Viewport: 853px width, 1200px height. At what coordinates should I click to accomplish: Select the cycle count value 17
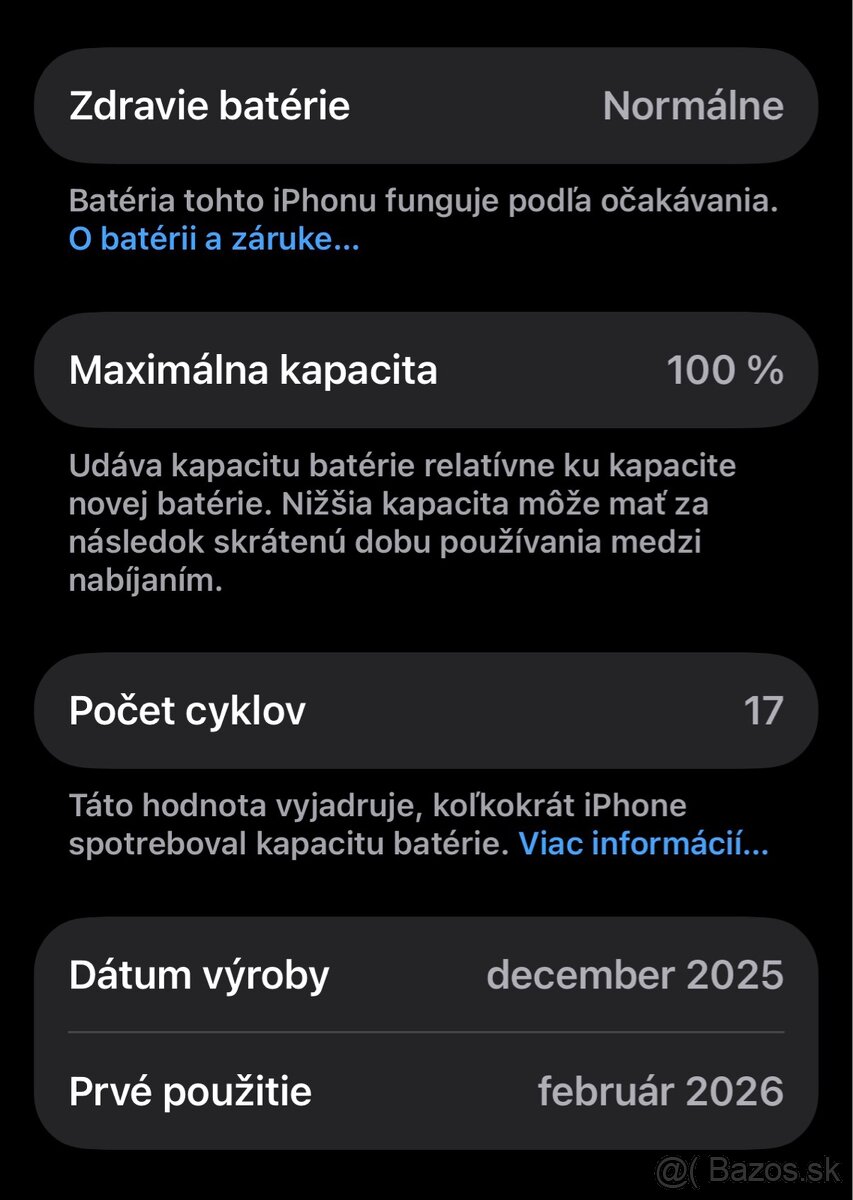point(769,710)
